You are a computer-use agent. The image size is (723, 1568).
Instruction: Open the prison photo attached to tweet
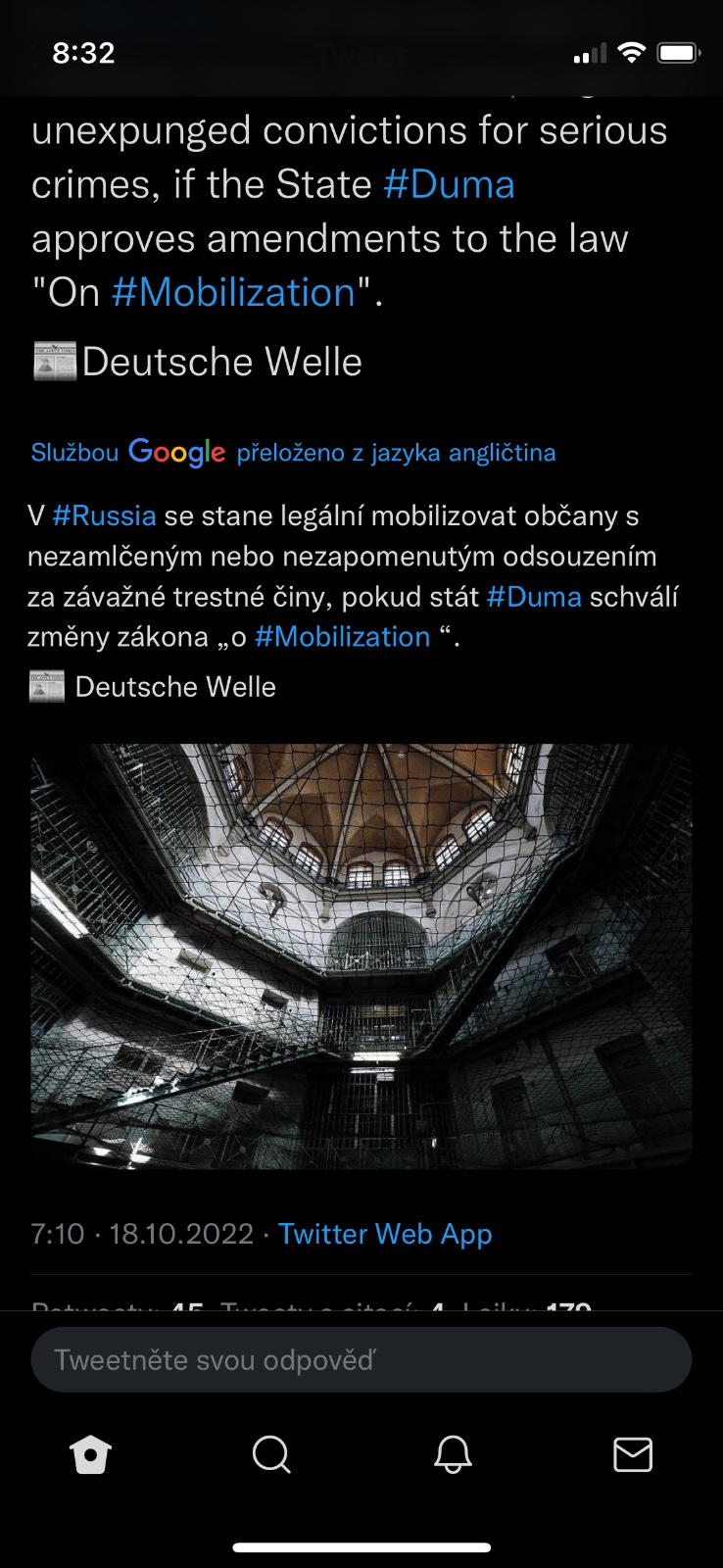pyautogui.click(x=361, y=955)
